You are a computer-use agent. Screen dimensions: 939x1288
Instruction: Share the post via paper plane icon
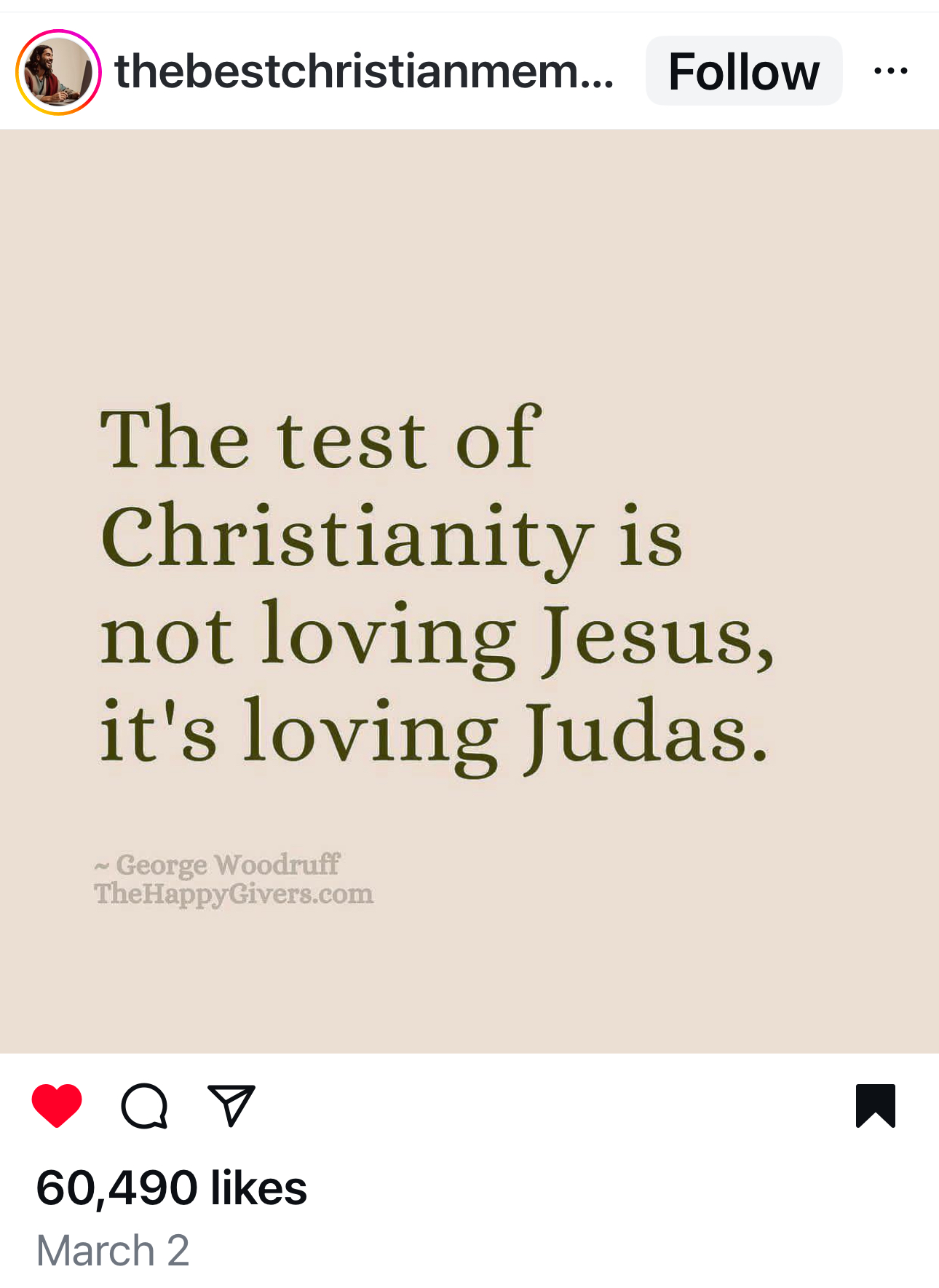click(x=231, y=1105)
